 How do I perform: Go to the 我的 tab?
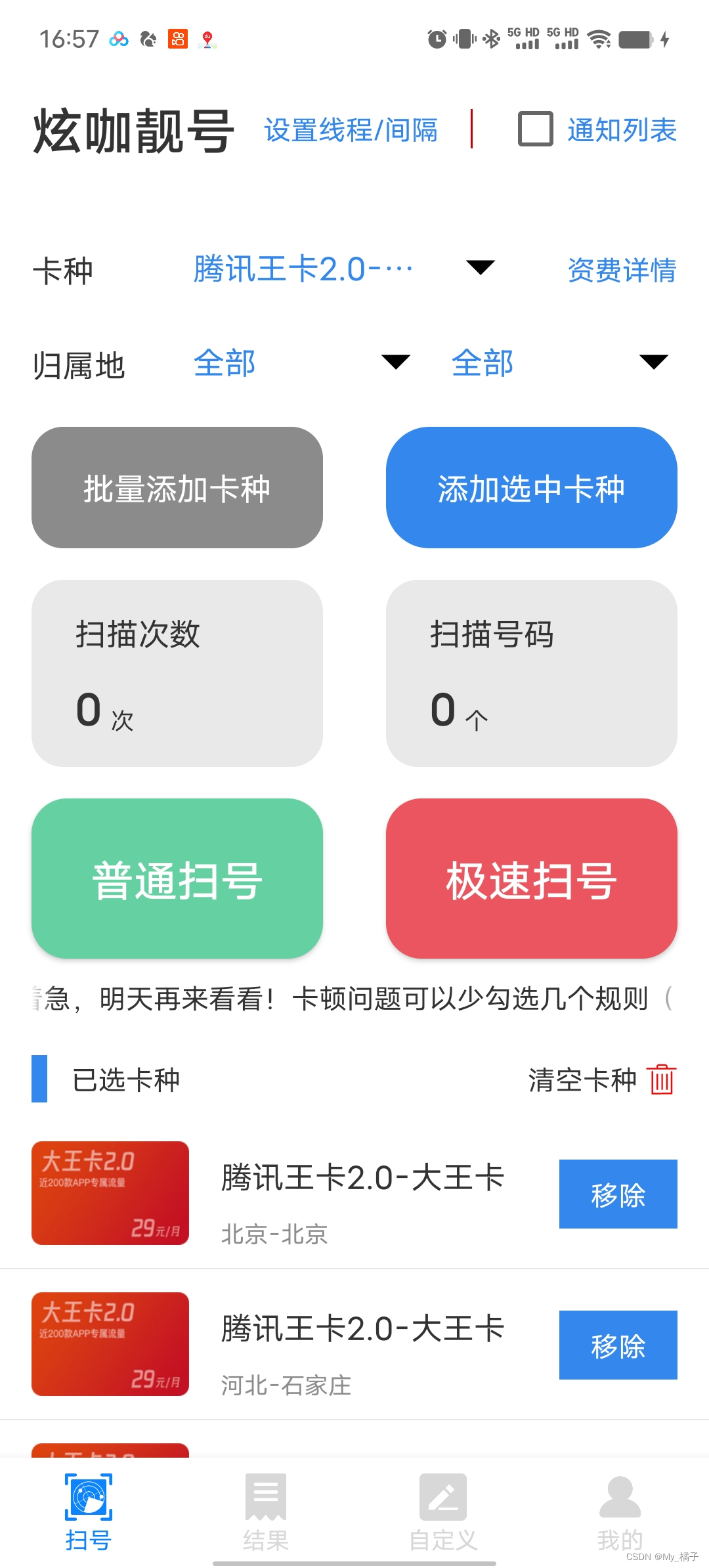[620, 1512]
